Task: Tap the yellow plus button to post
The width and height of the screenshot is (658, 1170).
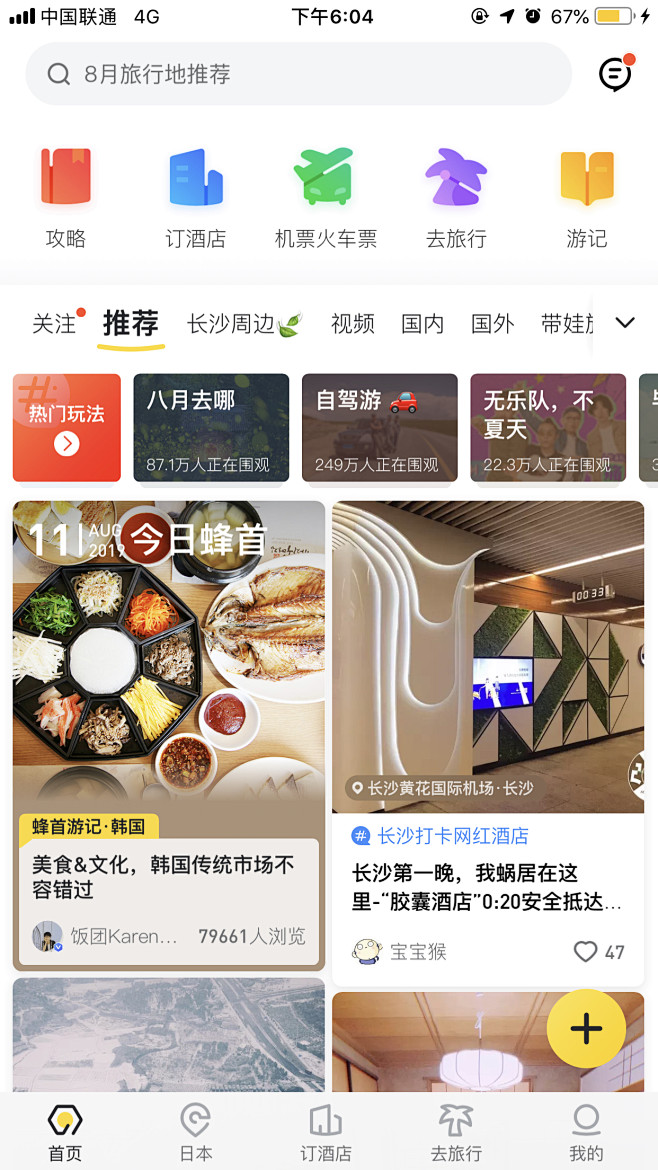Action: pos(586,1029)
